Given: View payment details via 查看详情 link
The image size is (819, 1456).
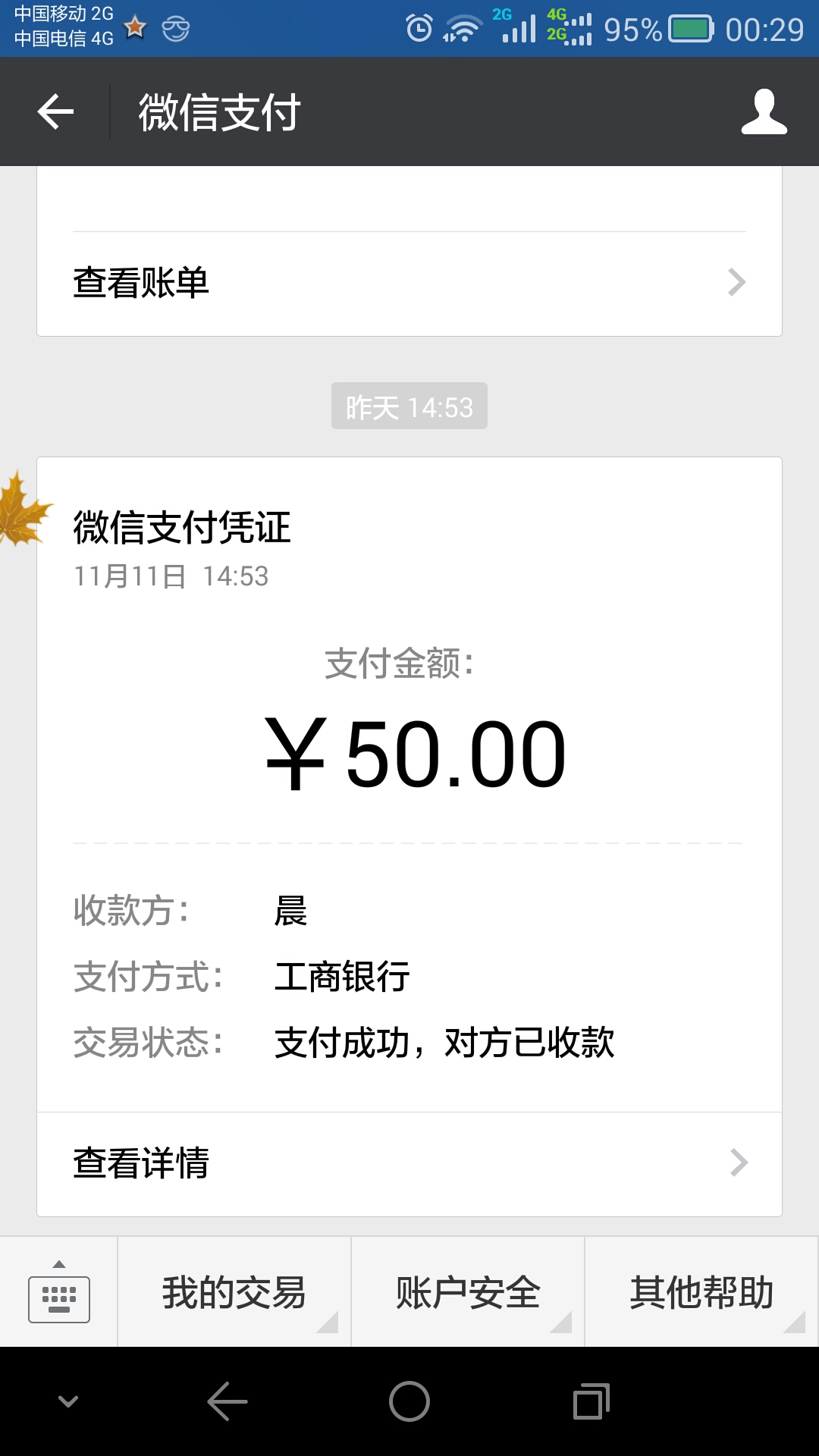Looking at the screenshot, I should click(x=140, y=1163).
